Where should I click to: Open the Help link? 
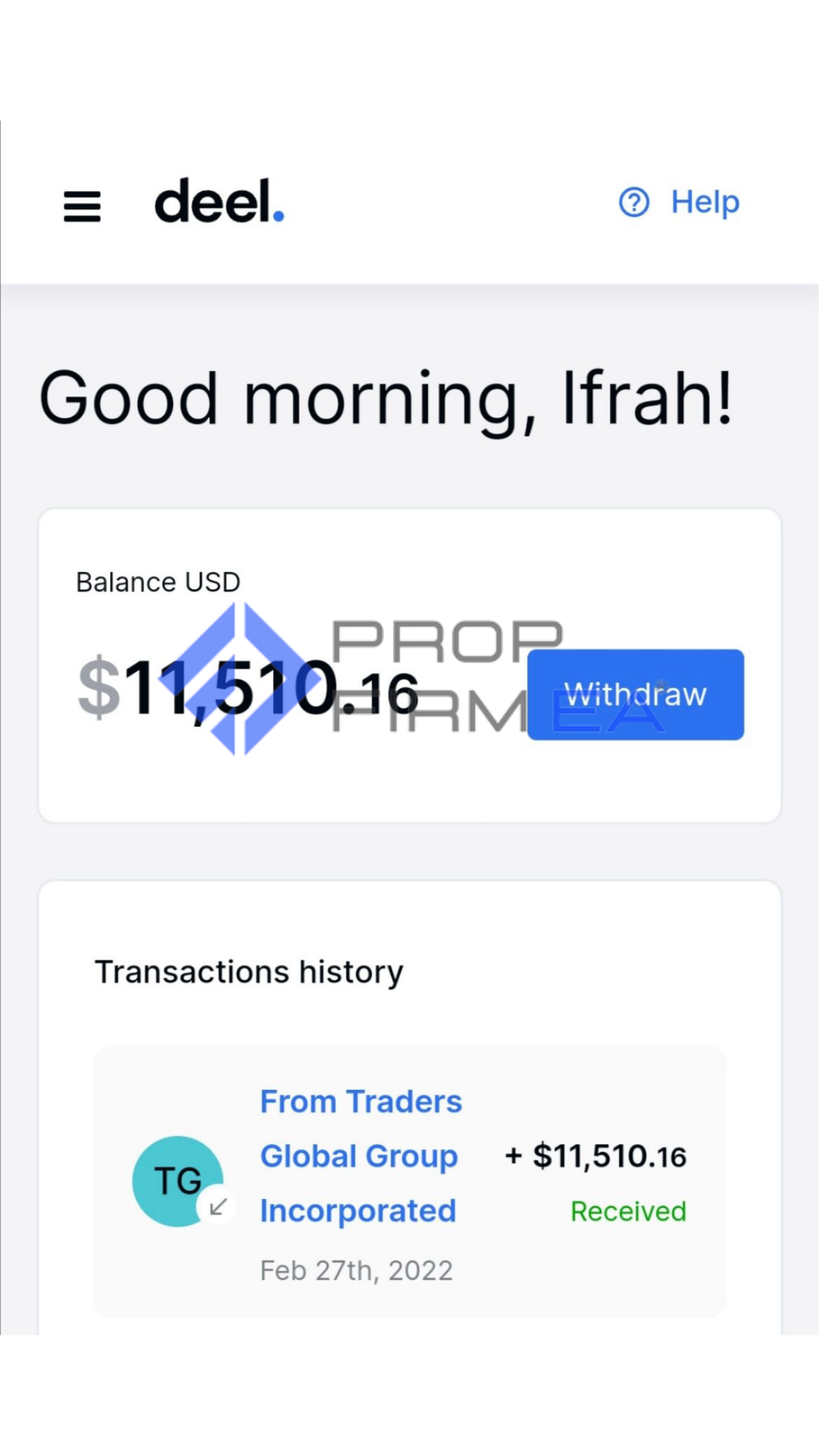pyautogui.click(x=679, y=202)
